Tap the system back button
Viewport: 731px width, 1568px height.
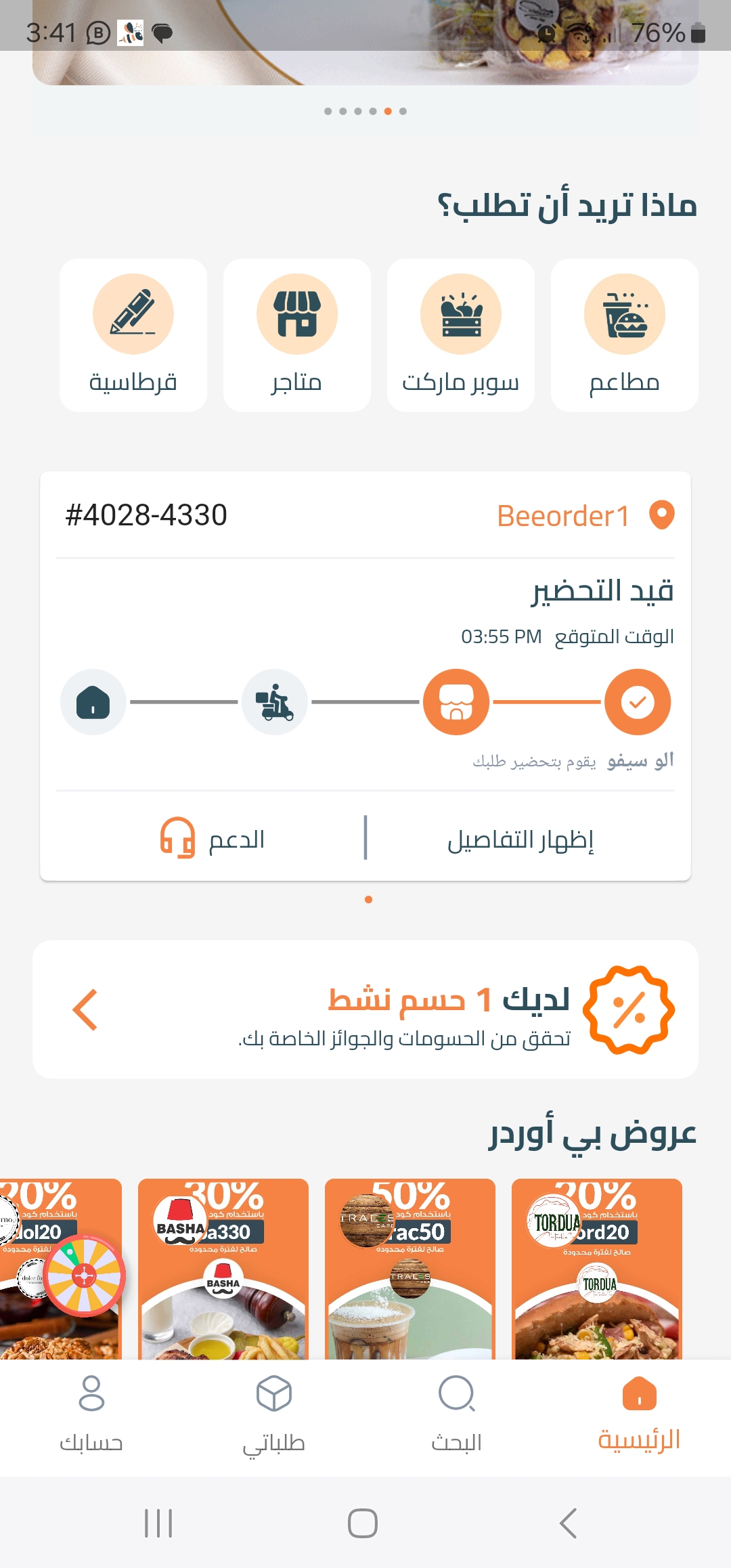coord(568,1523)
